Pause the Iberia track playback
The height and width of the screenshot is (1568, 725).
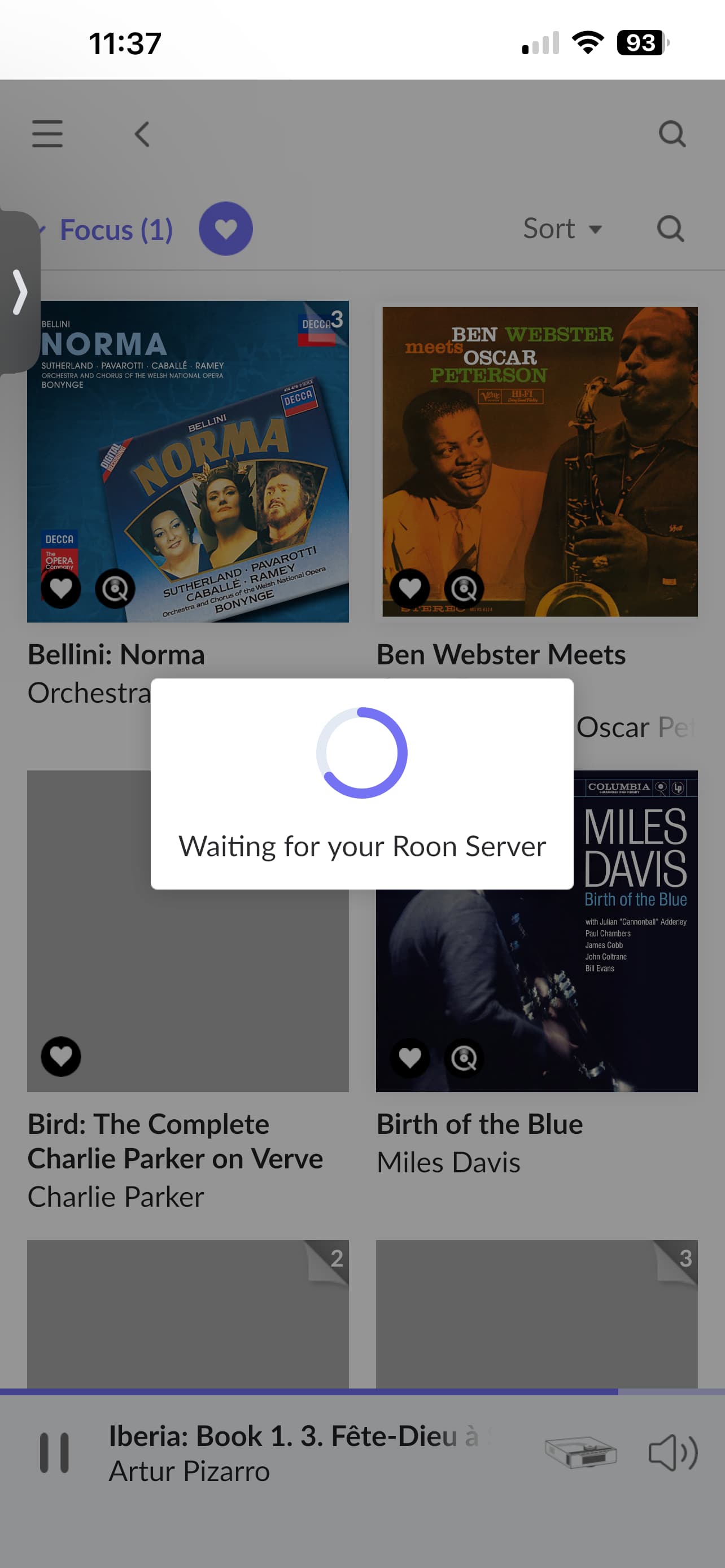[x=54, y=1453]
